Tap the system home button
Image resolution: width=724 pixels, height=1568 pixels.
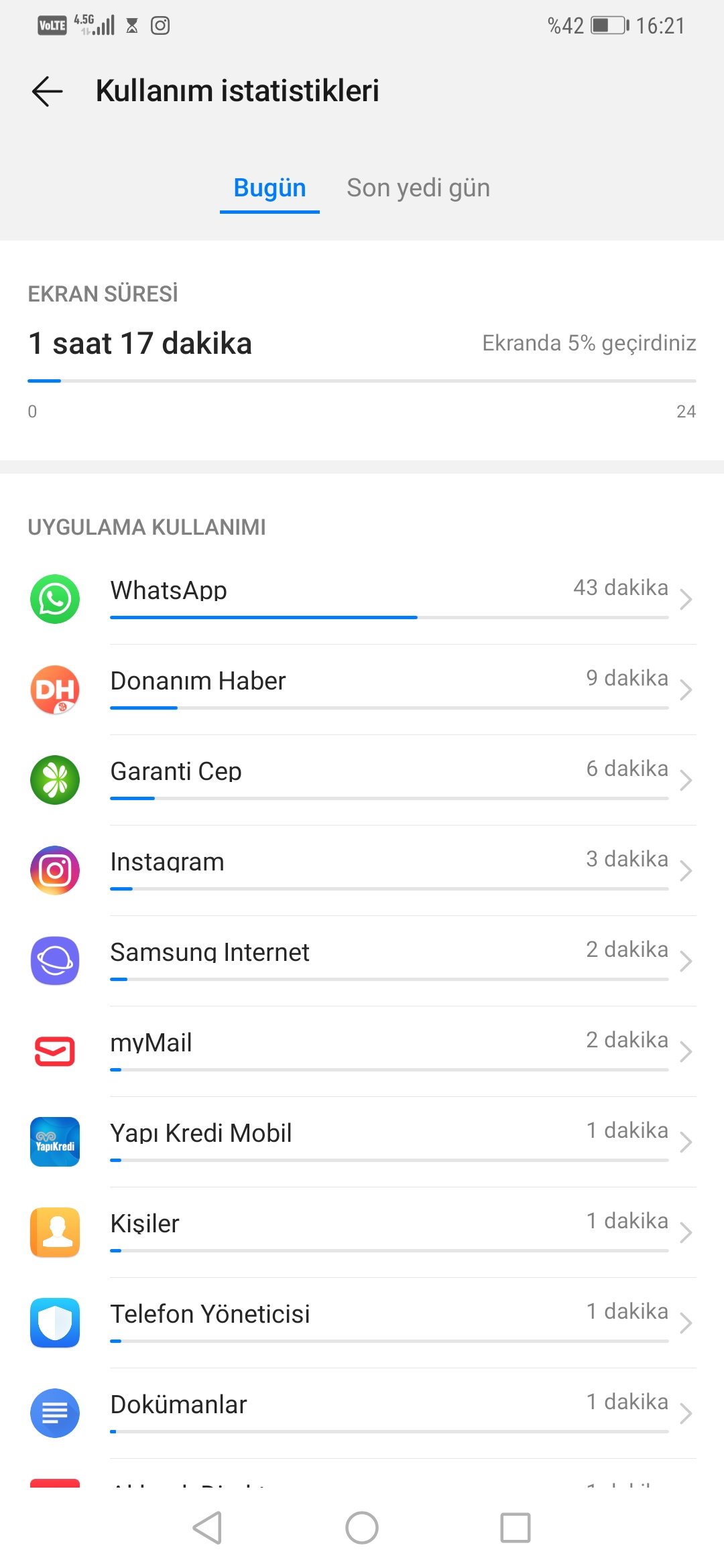coord(362,1528)
